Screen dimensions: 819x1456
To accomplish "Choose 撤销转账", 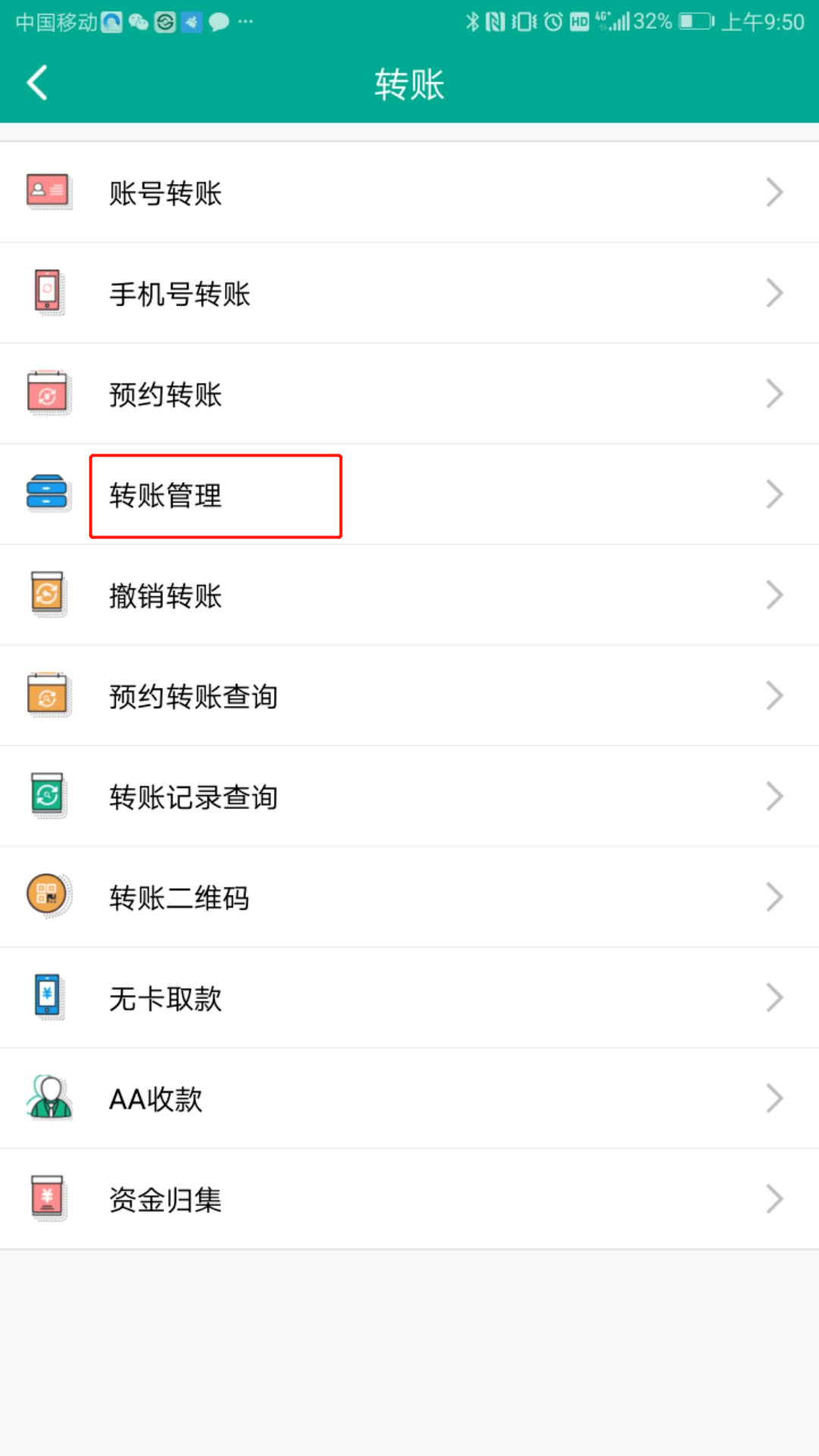I will click(409, 595).
